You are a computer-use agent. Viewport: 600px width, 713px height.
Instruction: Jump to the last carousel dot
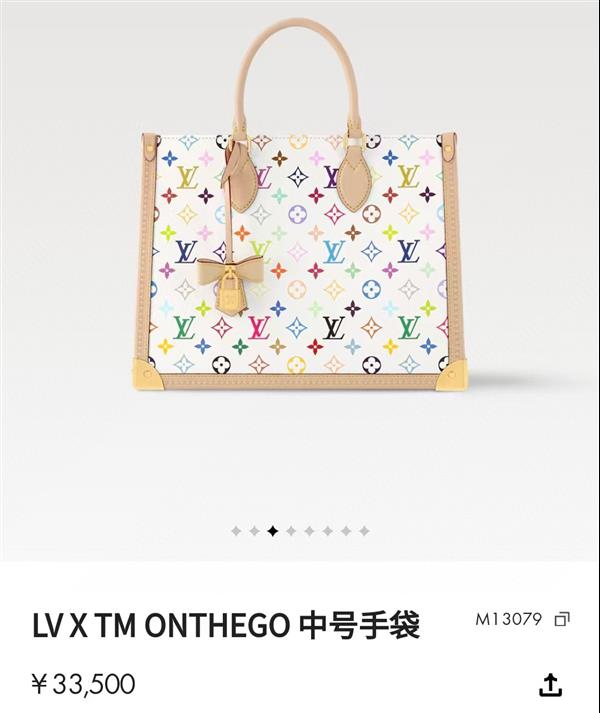(364, 531)
